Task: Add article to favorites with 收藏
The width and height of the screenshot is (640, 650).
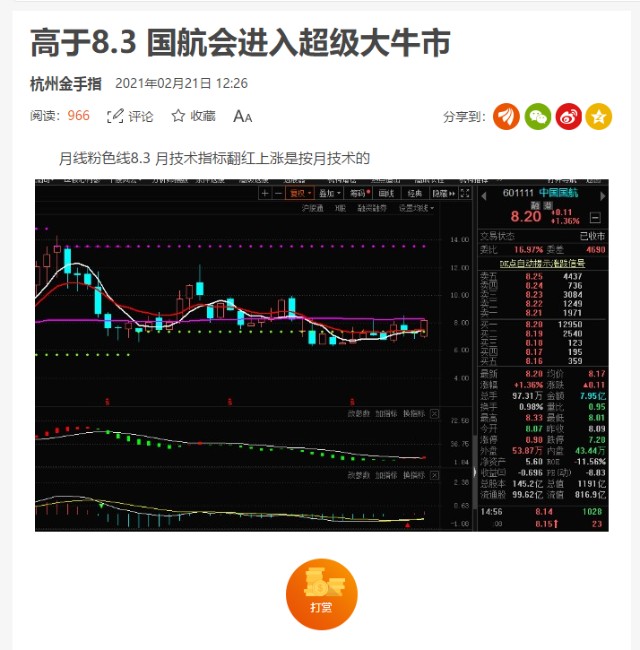Action: click(x=193, y=116)
